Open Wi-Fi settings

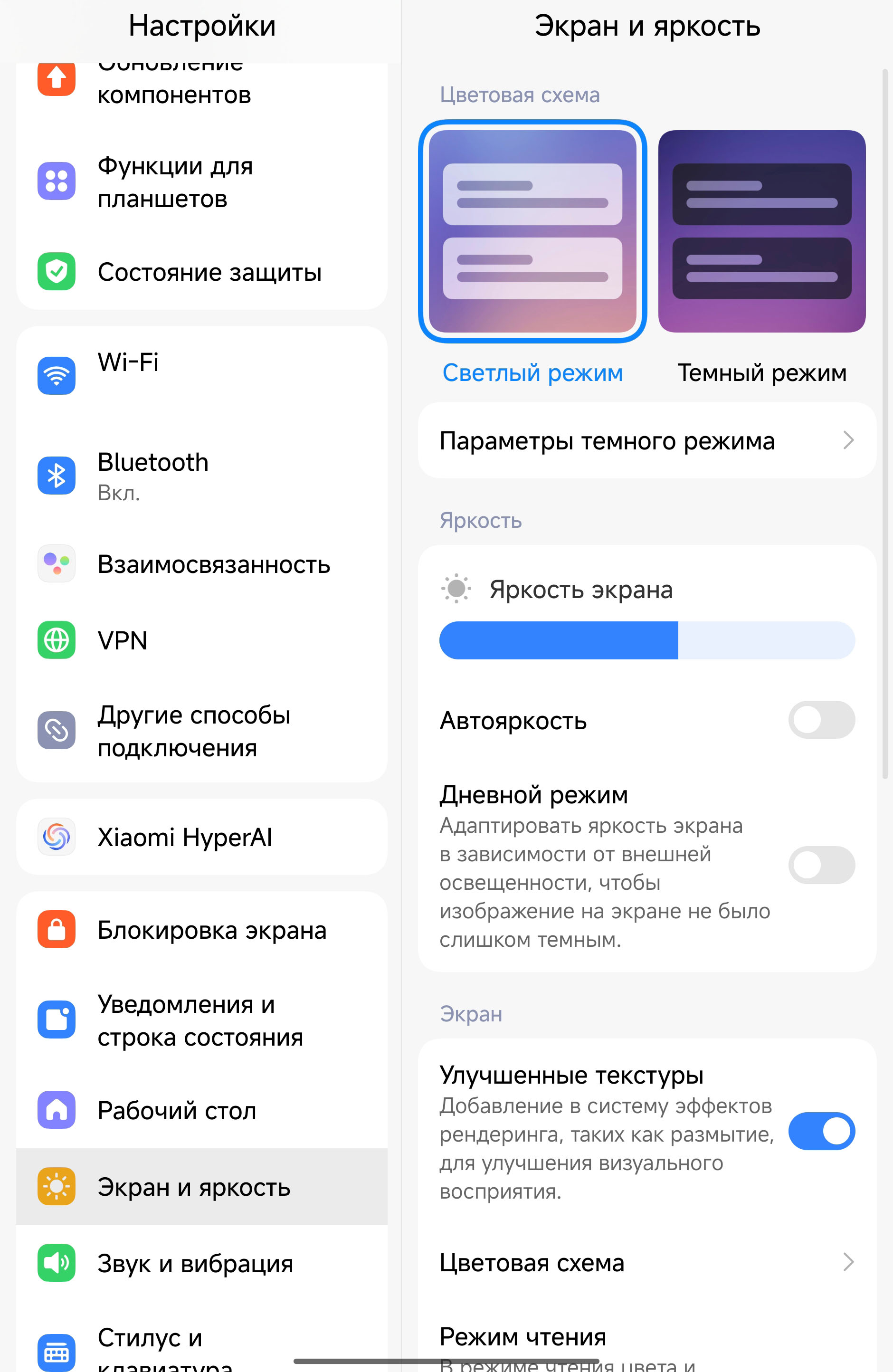(x=201, y=375)
